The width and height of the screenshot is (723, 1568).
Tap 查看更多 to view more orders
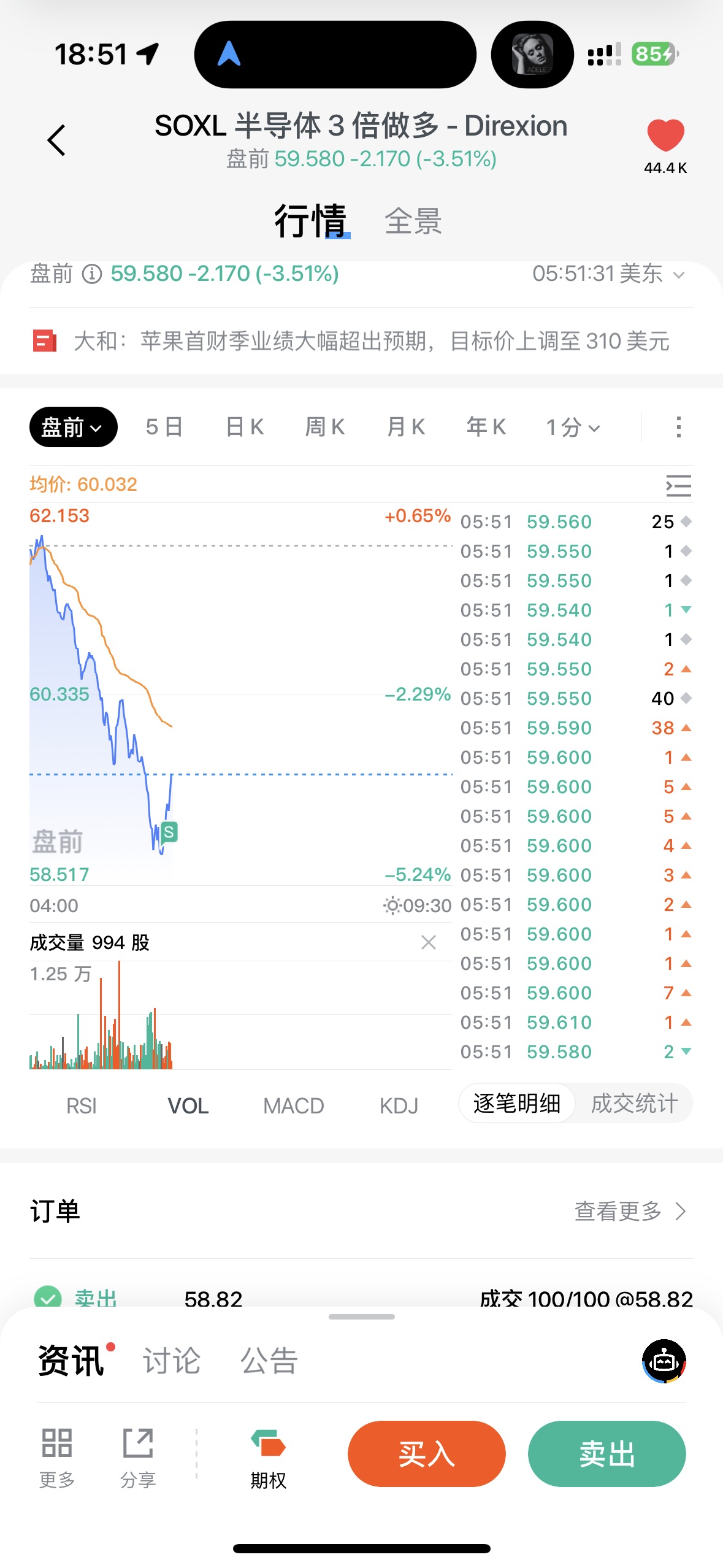pos(629,1211)
